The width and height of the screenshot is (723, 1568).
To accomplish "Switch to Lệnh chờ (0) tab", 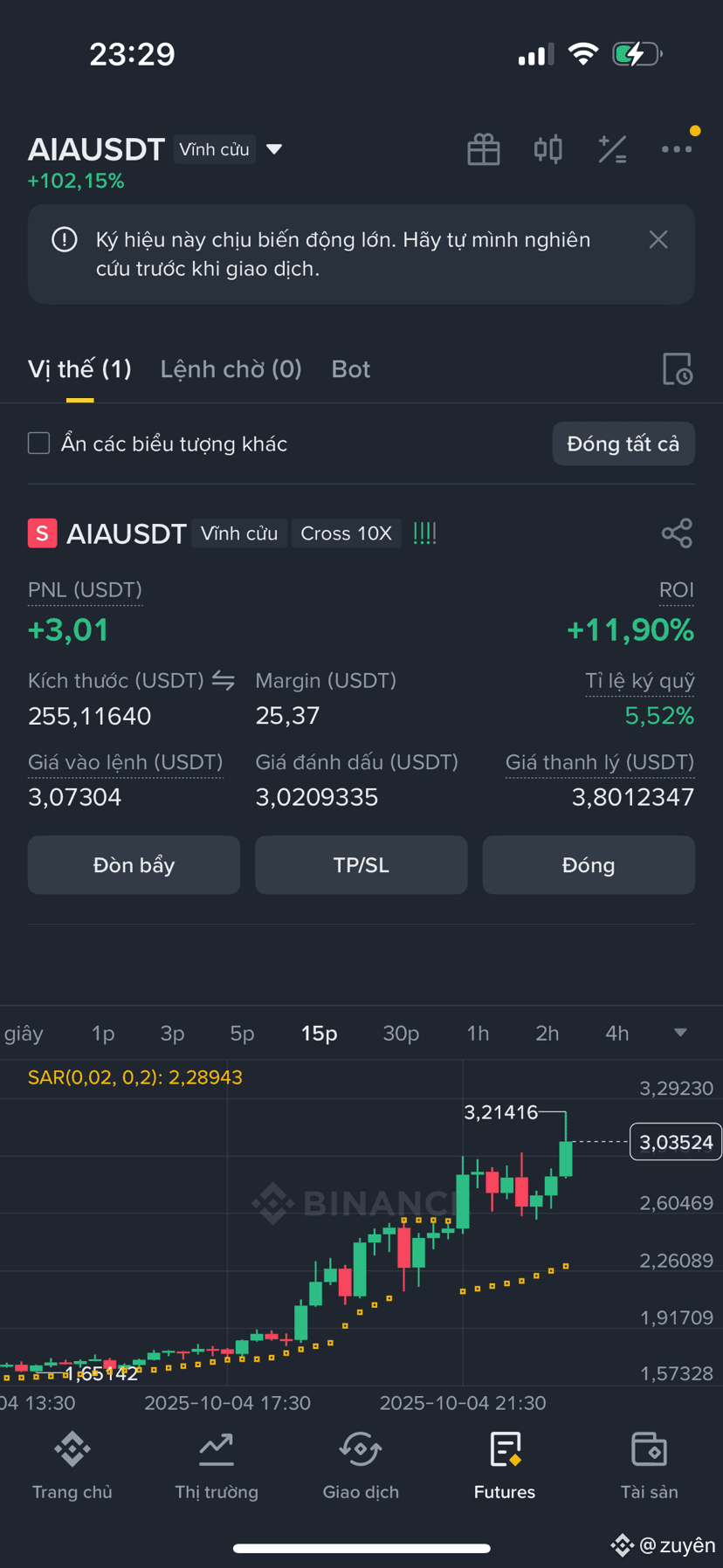I will (x=231, y=369).
